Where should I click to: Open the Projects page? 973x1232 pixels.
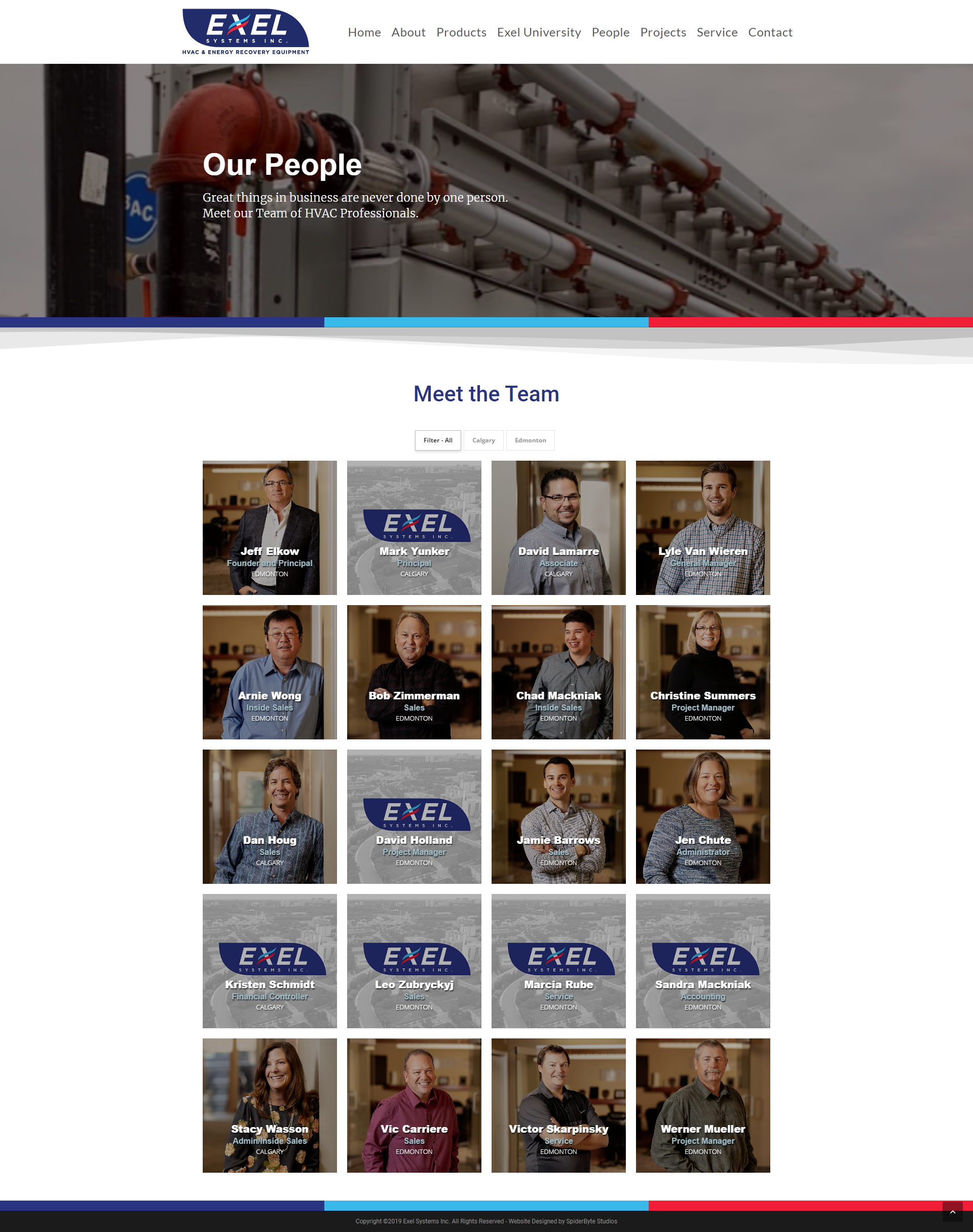point(662,32)
